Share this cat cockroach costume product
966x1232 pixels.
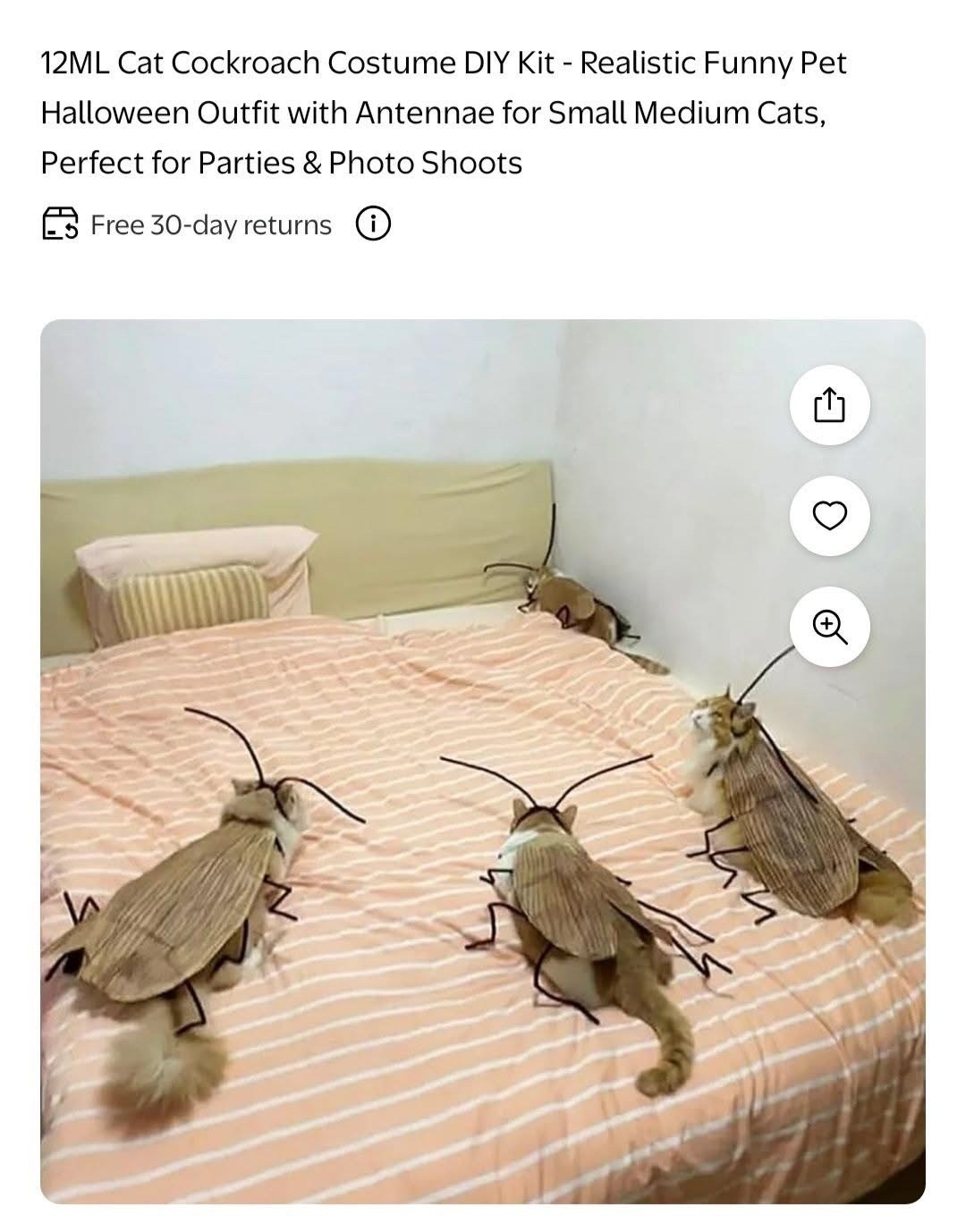tap(829, 406)
